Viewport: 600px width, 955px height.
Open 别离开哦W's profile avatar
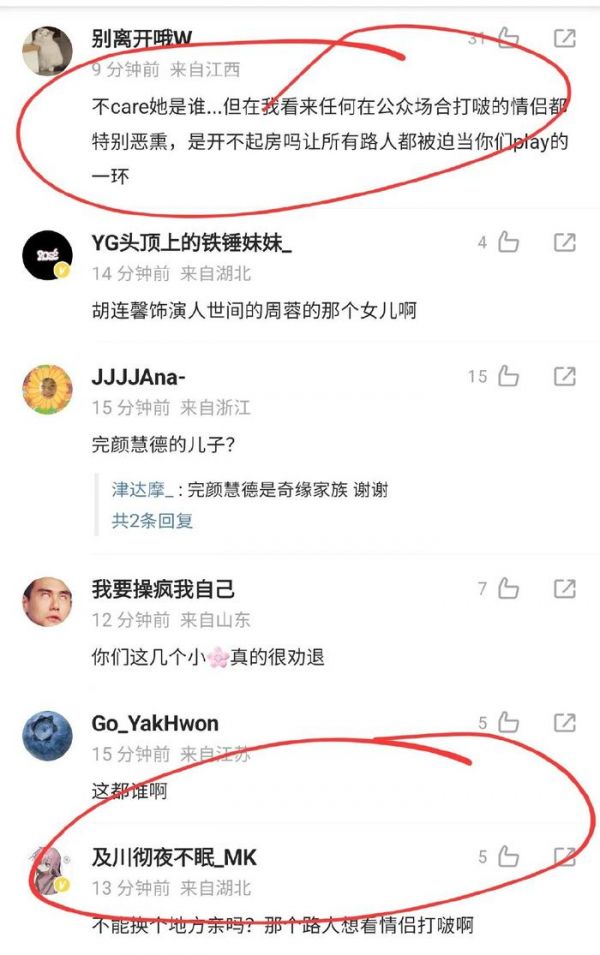[x=47, y=52]
